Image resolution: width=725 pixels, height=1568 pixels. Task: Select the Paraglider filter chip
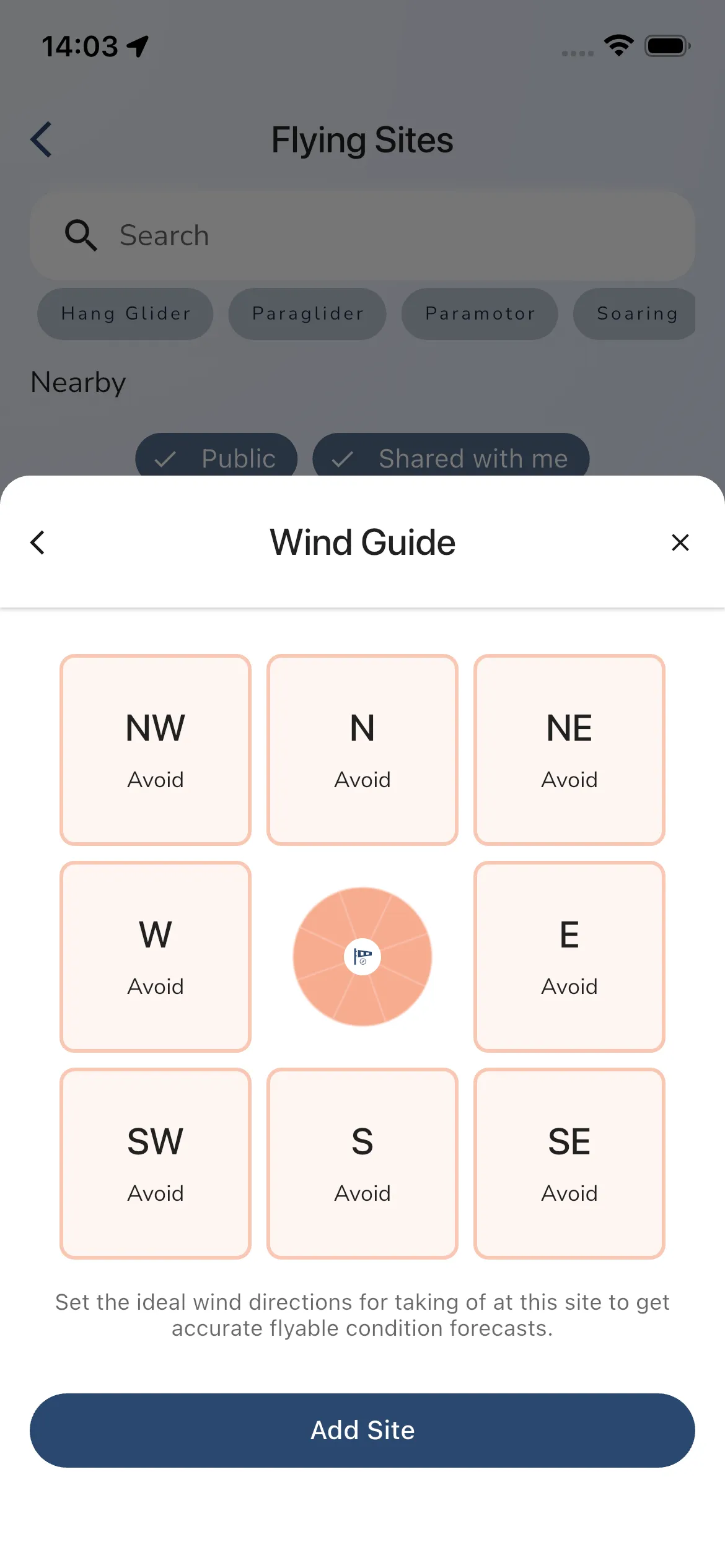click(307, 314)
